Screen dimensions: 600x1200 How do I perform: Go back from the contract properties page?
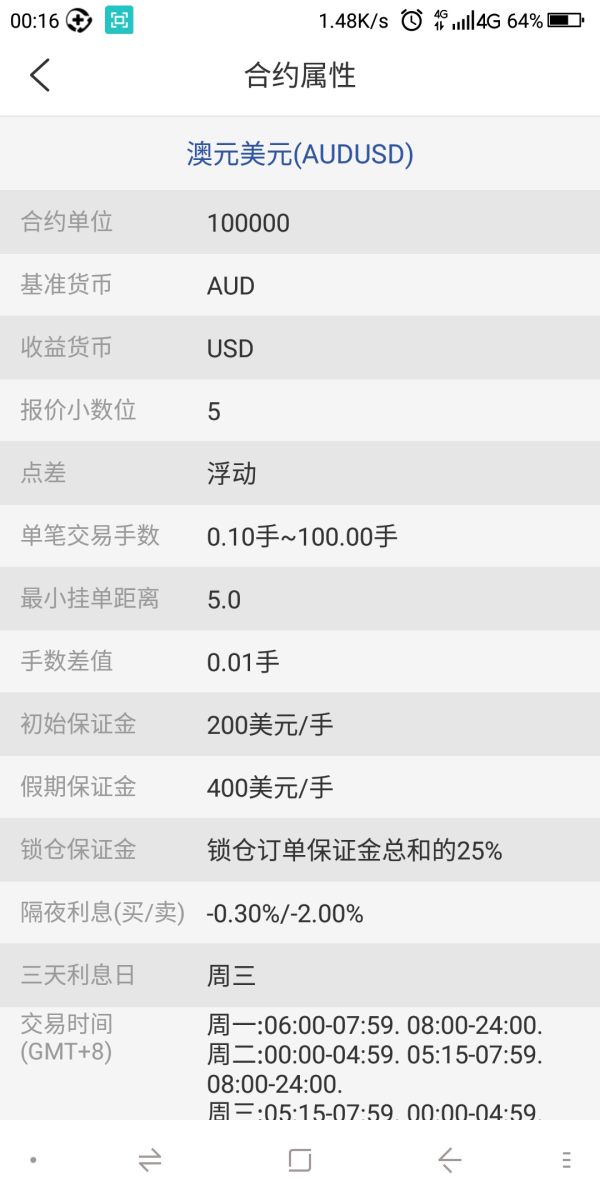(x=40, y=75)
